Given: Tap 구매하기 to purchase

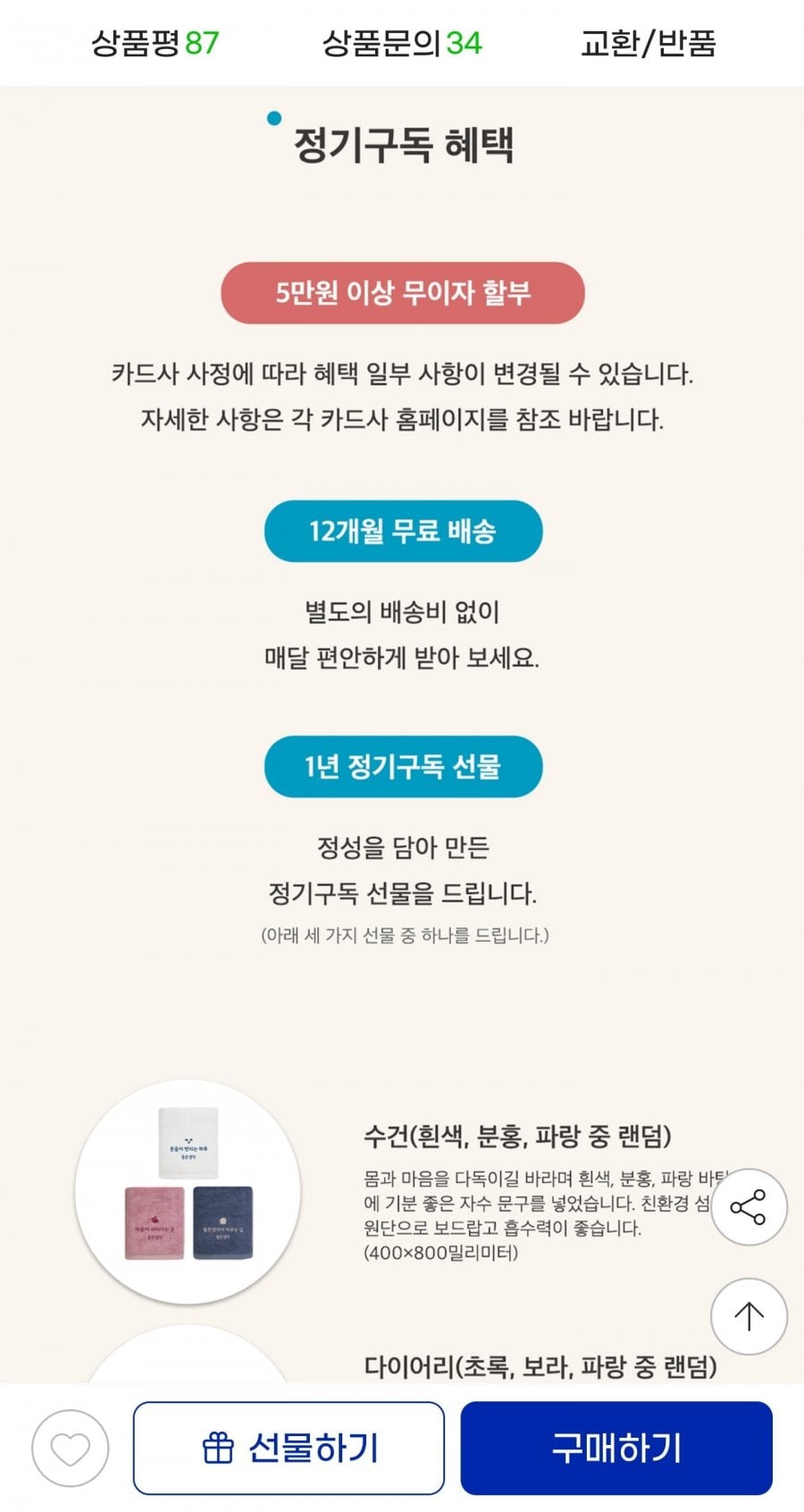Looking at the screenshot, I should pos(616,1448).
